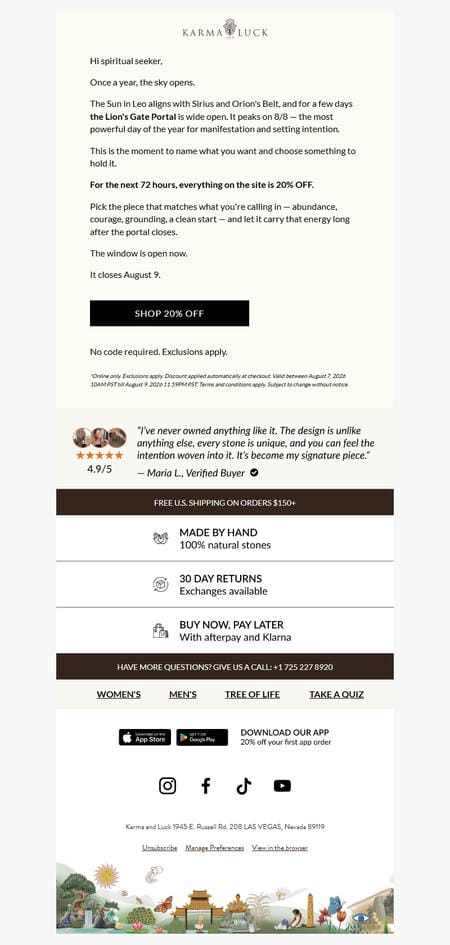Open the TikTok icon

point(243,786)
